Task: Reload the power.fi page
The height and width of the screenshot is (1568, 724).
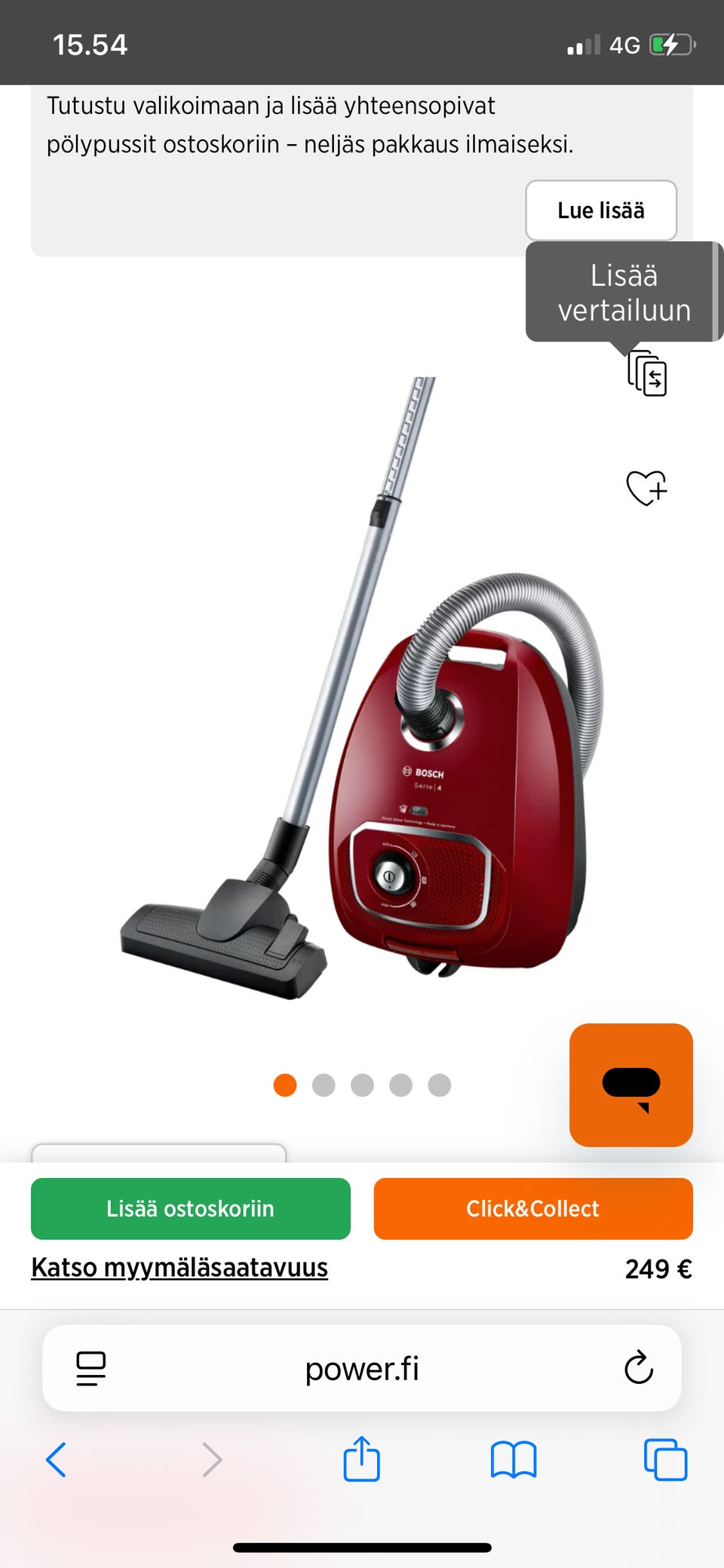Action: coord(638,1367)
